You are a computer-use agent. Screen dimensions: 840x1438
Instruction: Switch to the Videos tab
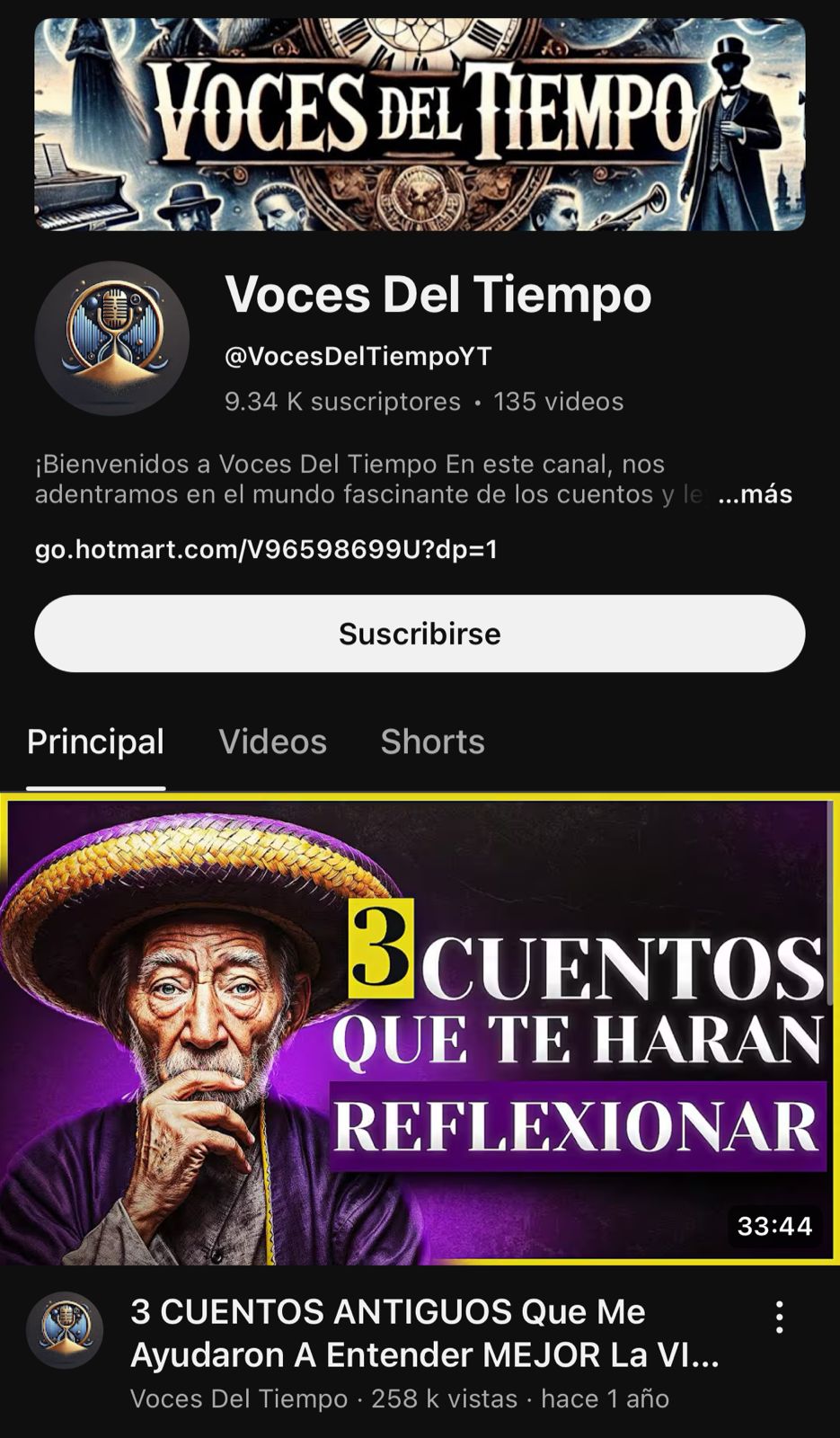272,742
